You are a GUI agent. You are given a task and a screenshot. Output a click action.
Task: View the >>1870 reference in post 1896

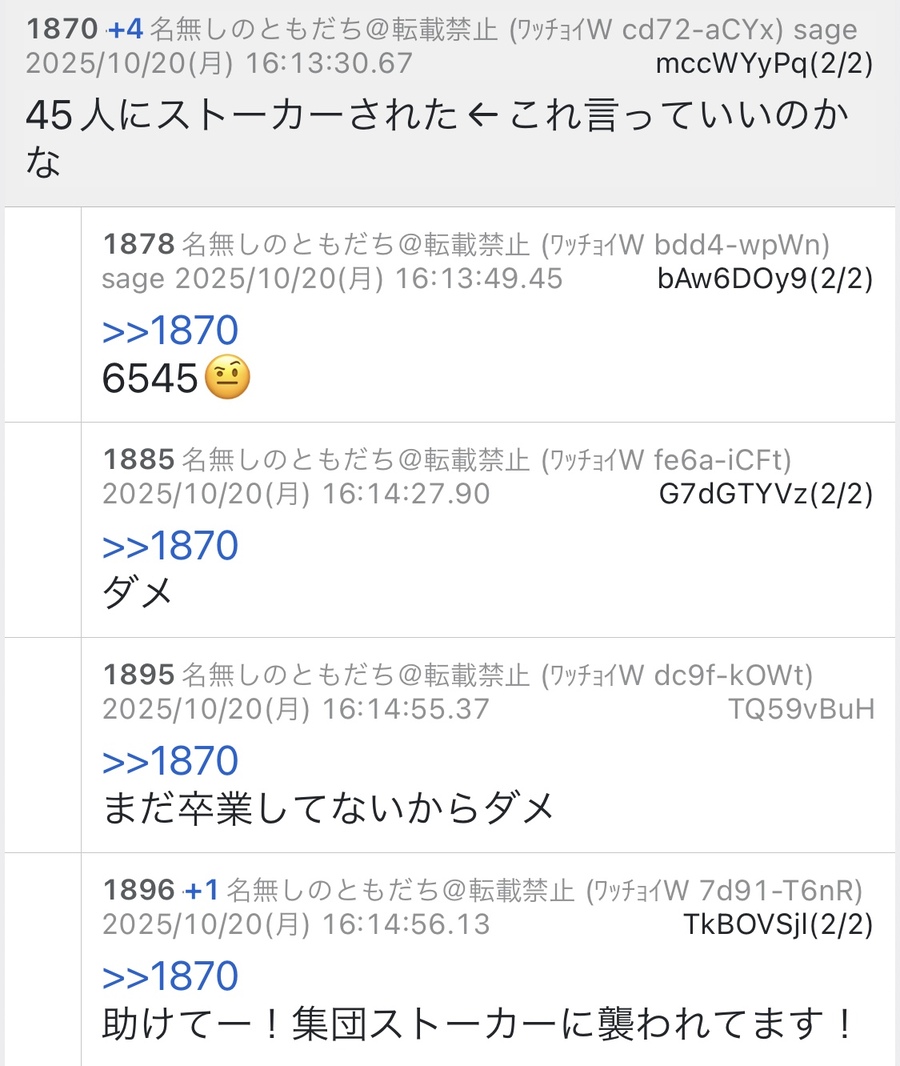coord(170,976)
